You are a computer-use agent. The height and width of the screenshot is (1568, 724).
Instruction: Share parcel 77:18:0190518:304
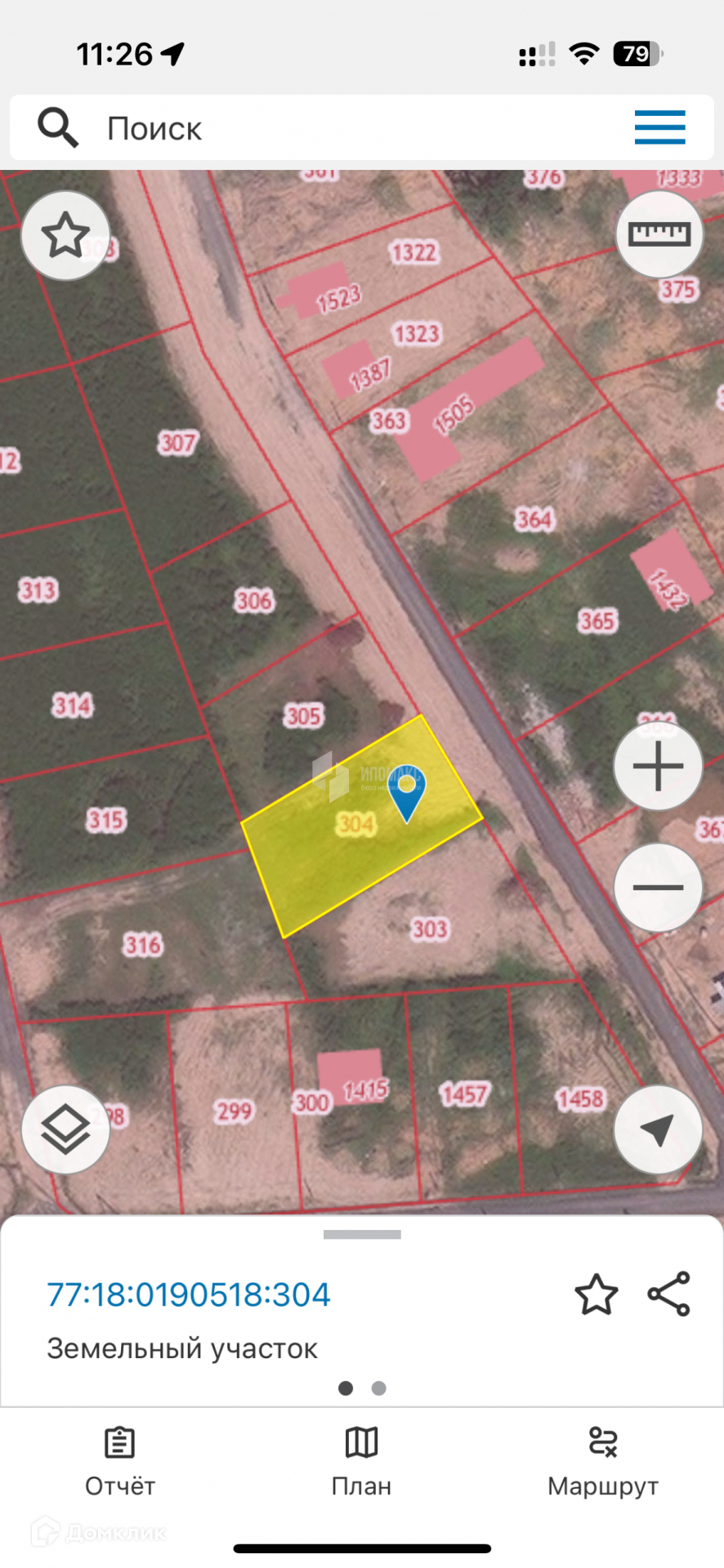(668, 1294)
